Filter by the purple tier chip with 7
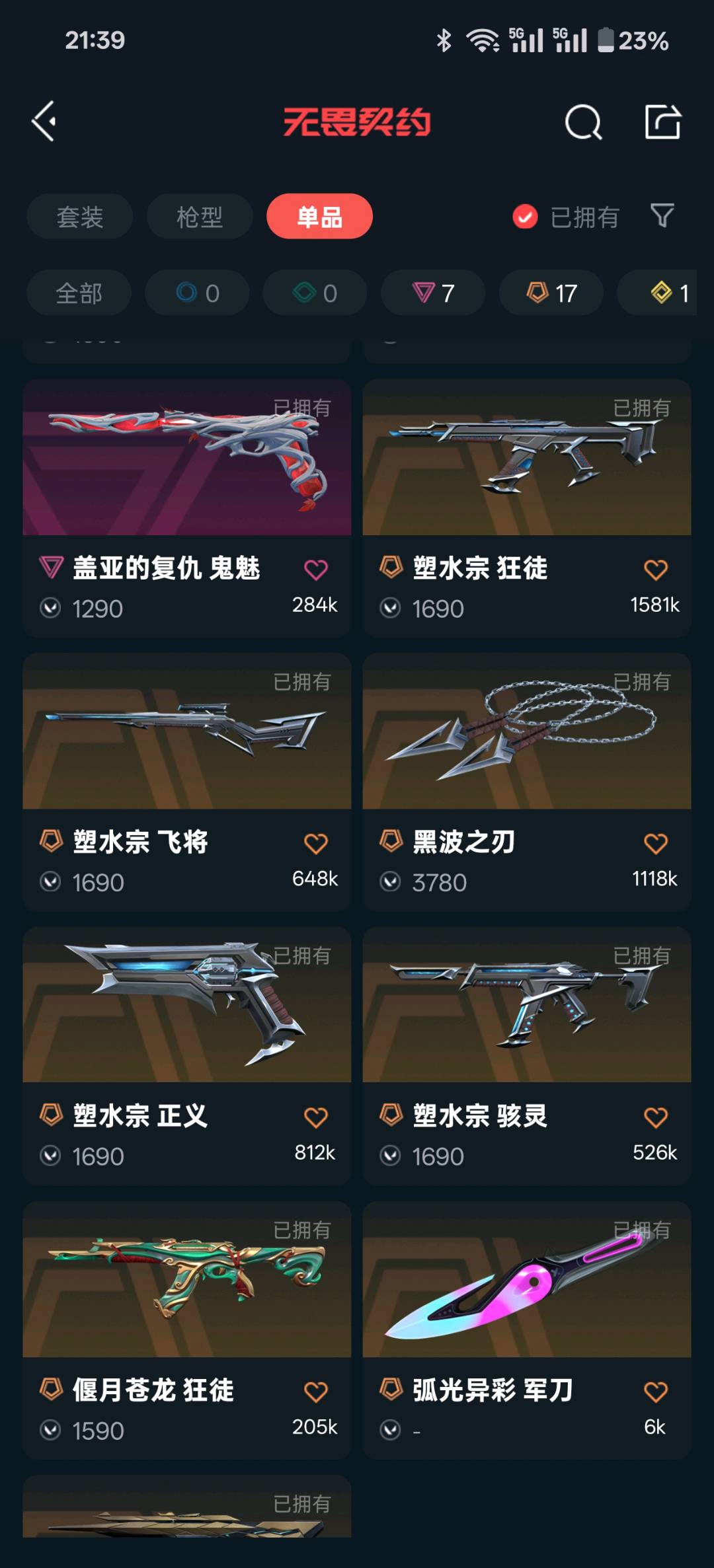The height and width of the screenshot is (1568, 714). [433, 293]
